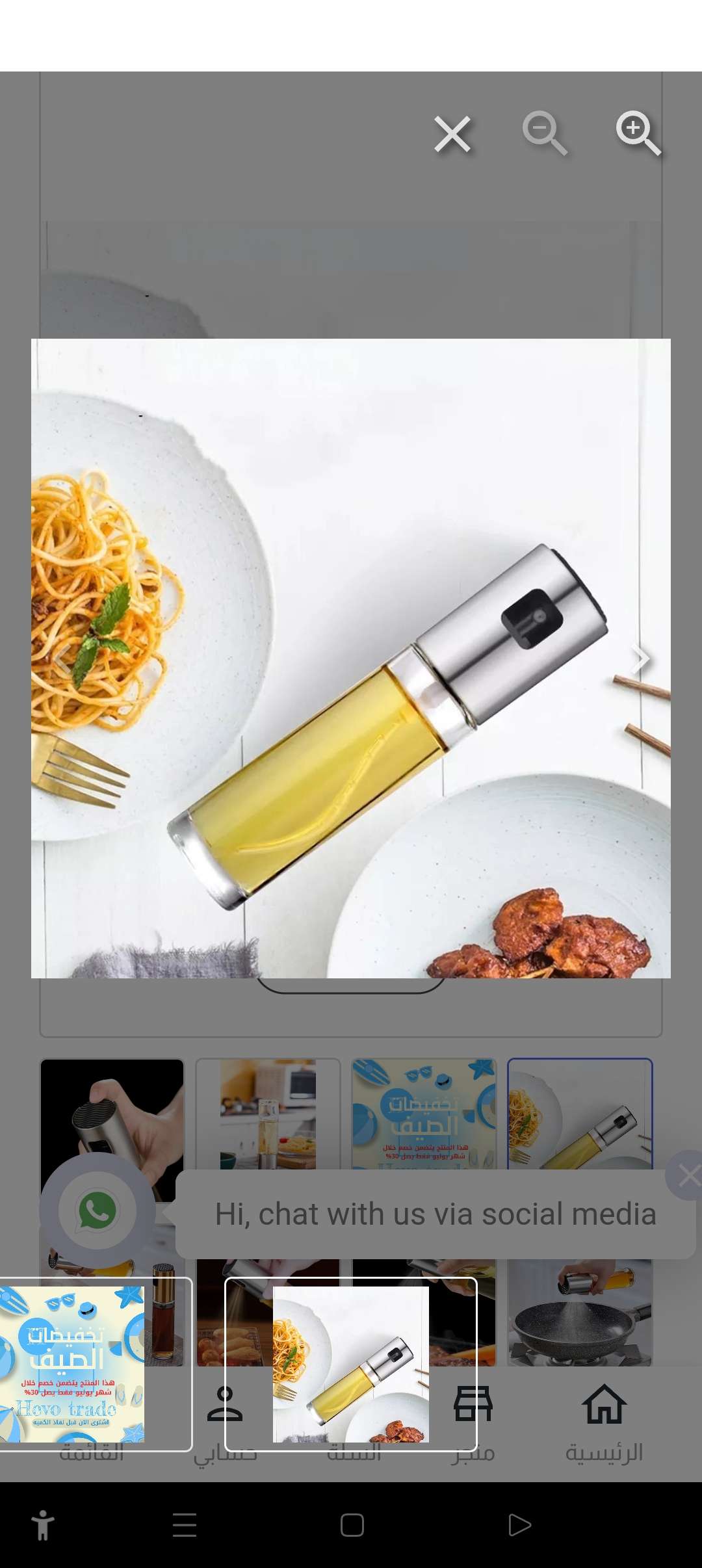Zoom out of the product image

[x=545, y=133]
